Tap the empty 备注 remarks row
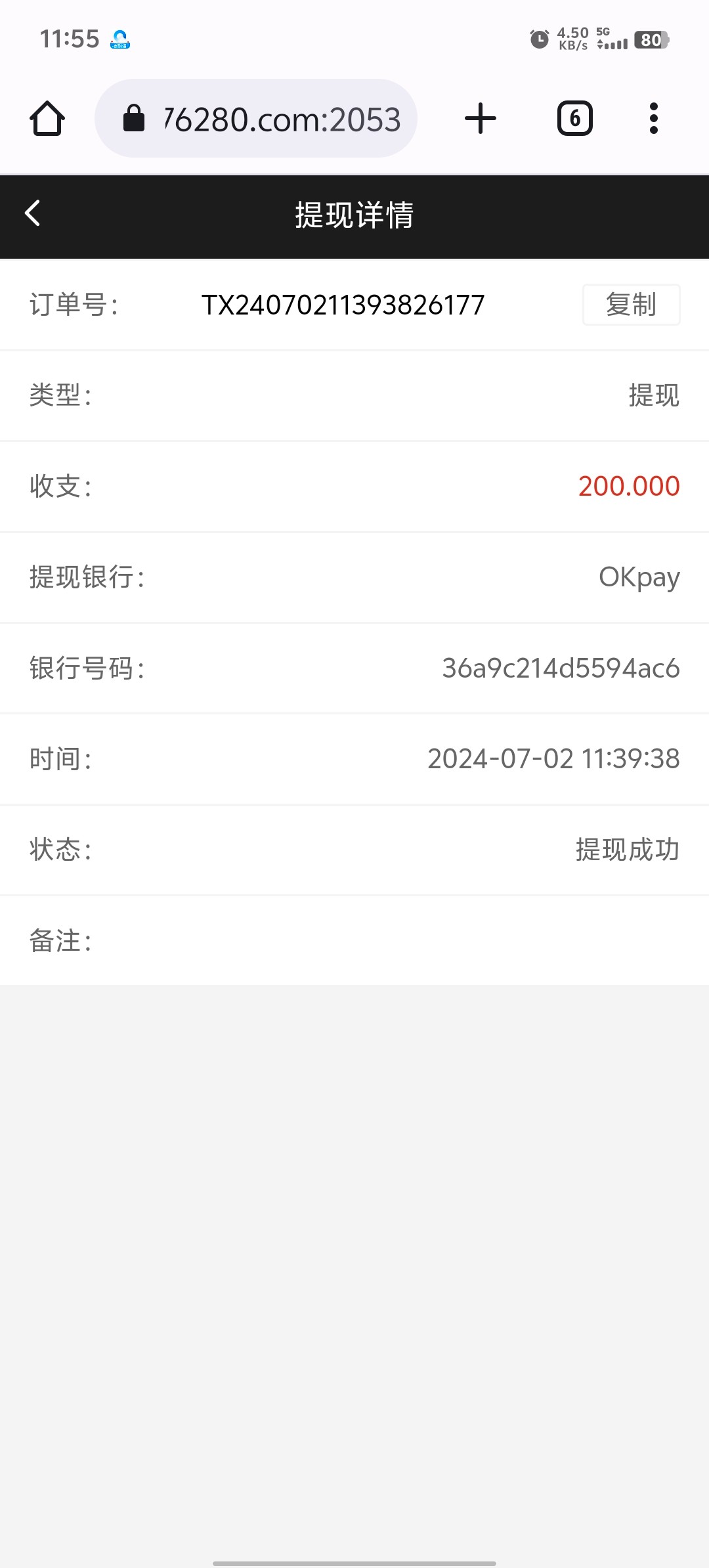Viewport: 709px width, 1568px height. [x=354, y=941]
